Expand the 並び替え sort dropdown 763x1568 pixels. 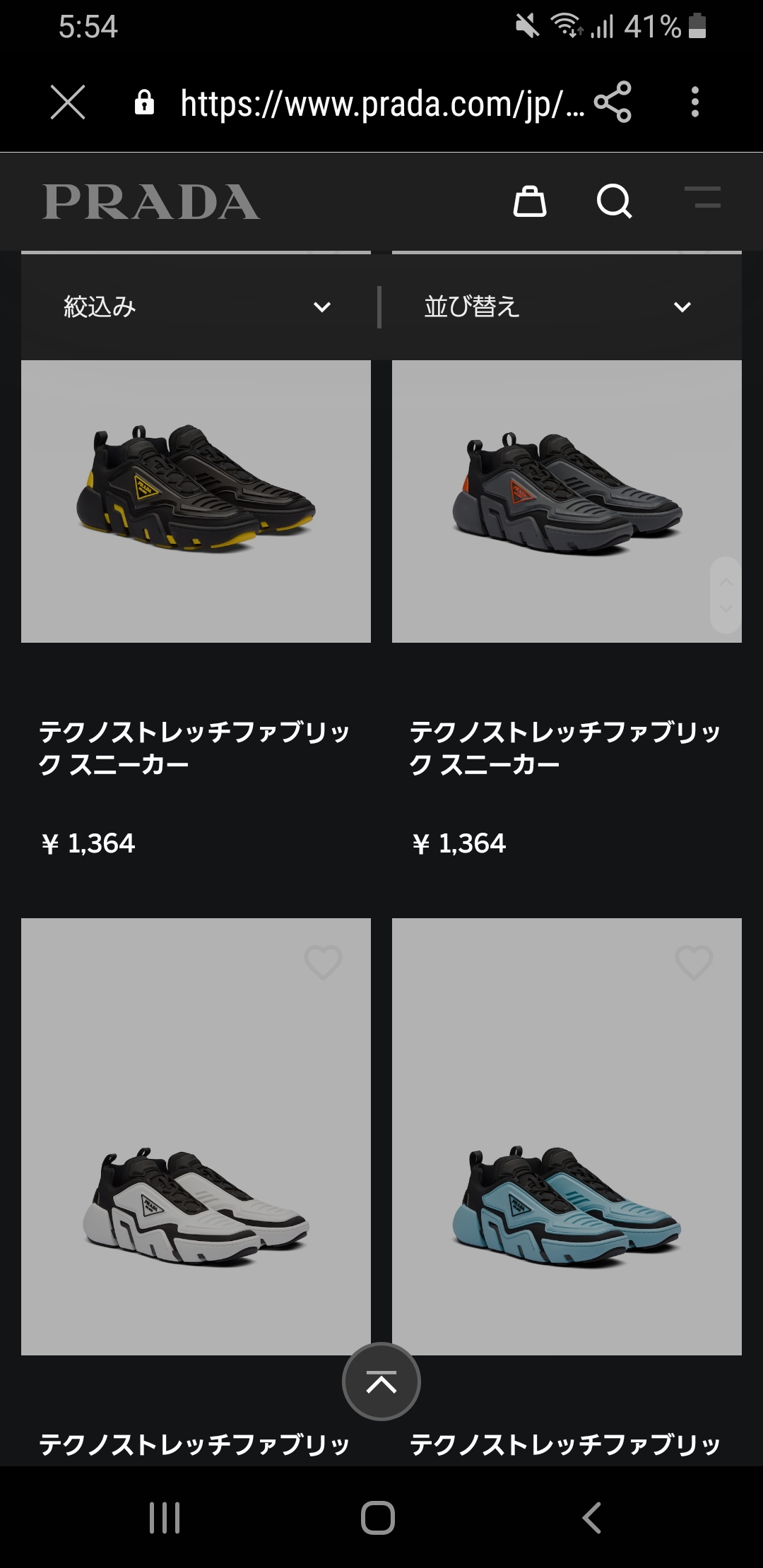tap(567, 307)
